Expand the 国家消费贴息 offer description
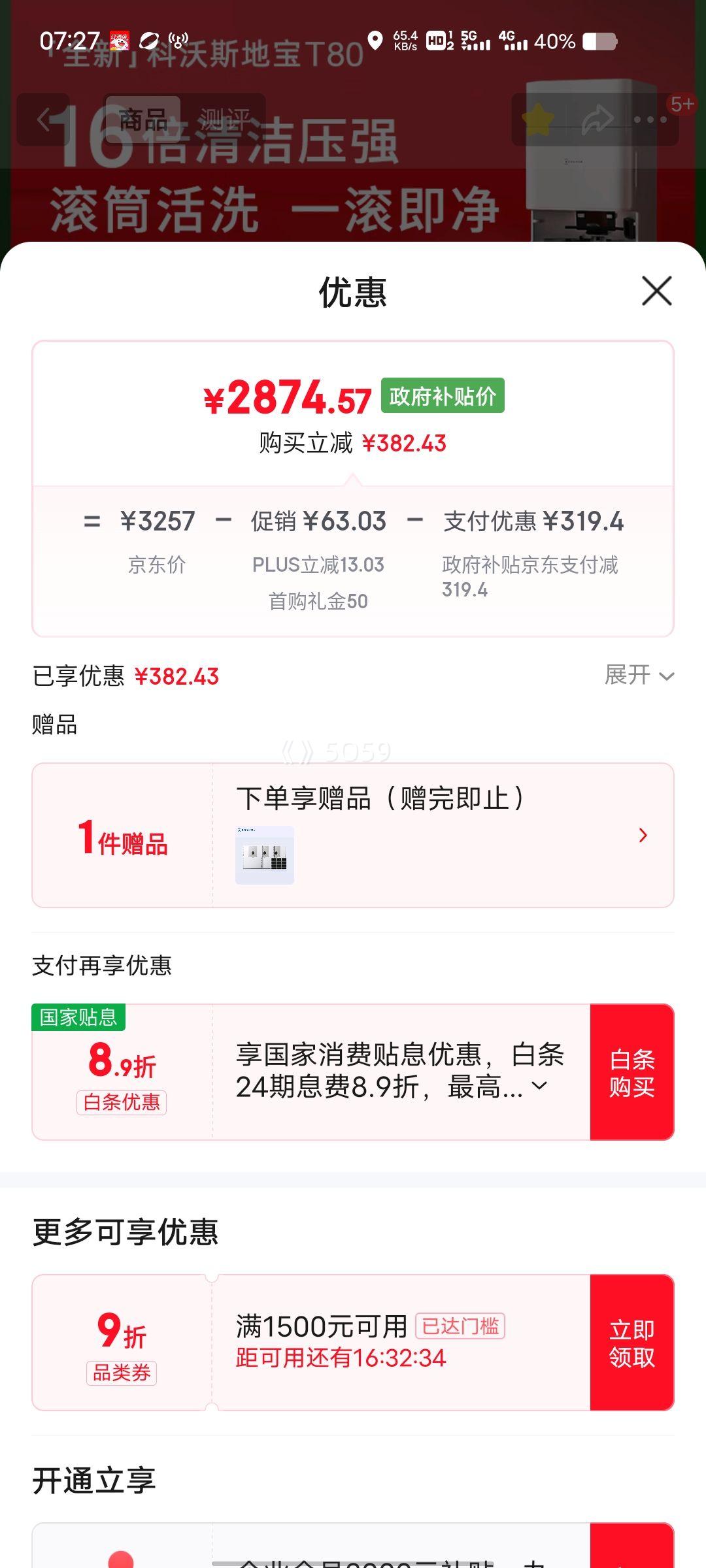This screenshot has height=1568, width=706. coord(539,1086)
